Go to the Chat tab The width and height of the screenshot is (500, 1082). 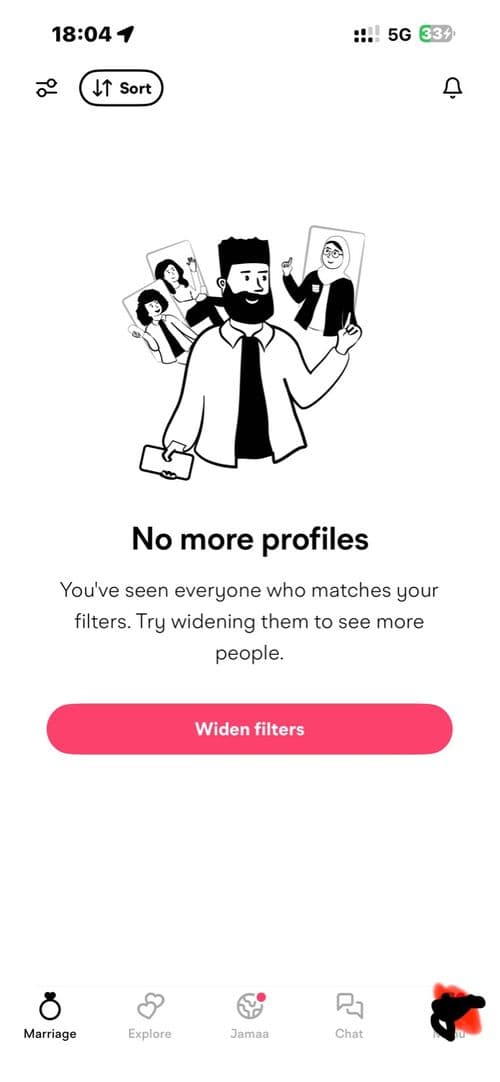(349, 1015)
